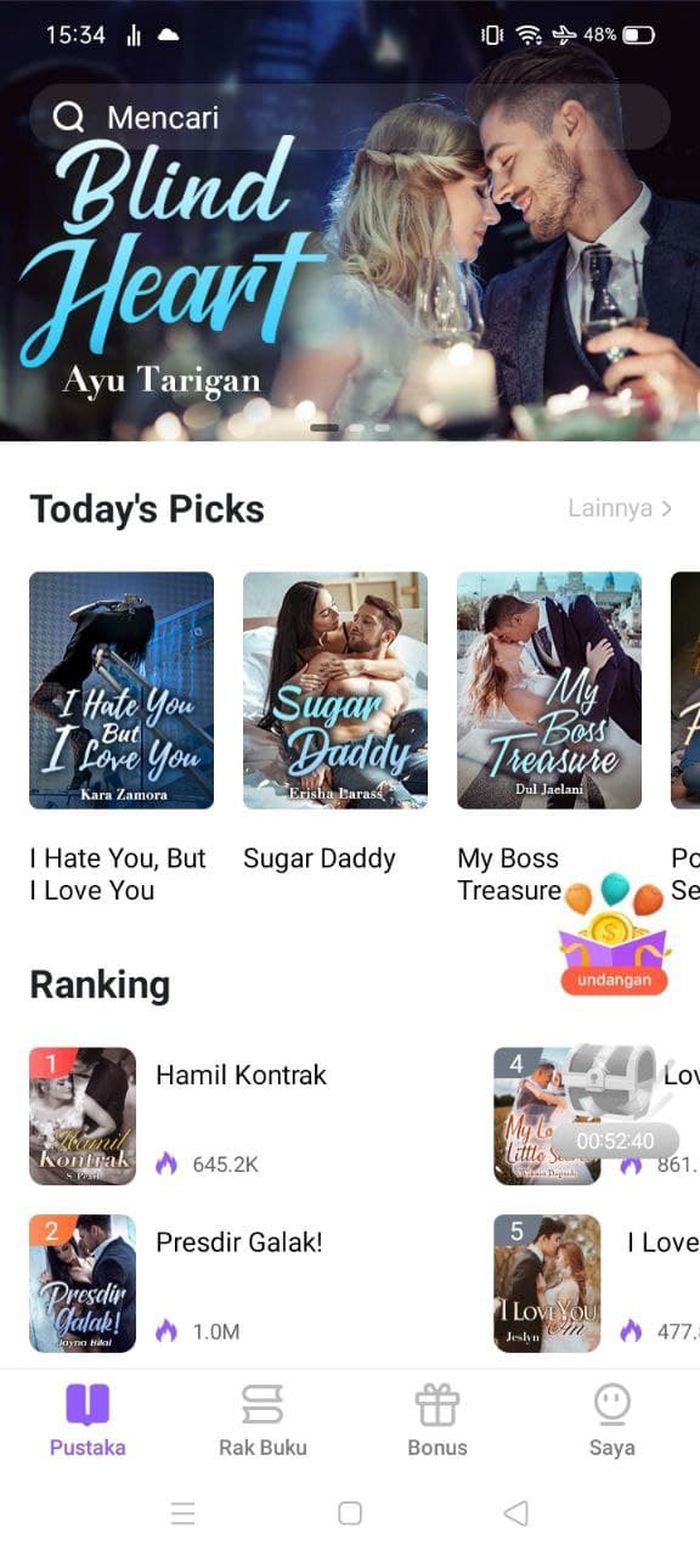Open I Hate You, But I Love You book

[121, 690]
